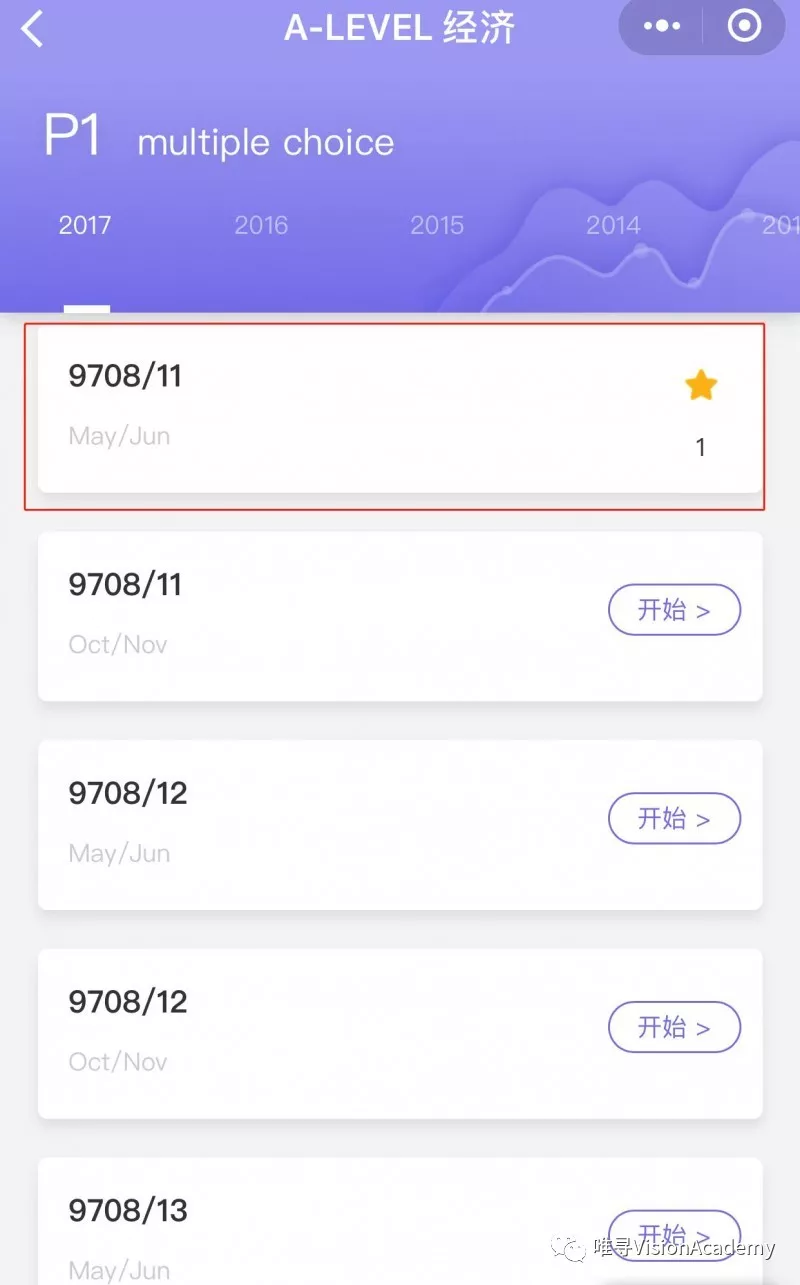Viewport: 800px width, 1285px height.
Task: Open the starred 9708/11 May/Jun paper
Action: (400, 408)
